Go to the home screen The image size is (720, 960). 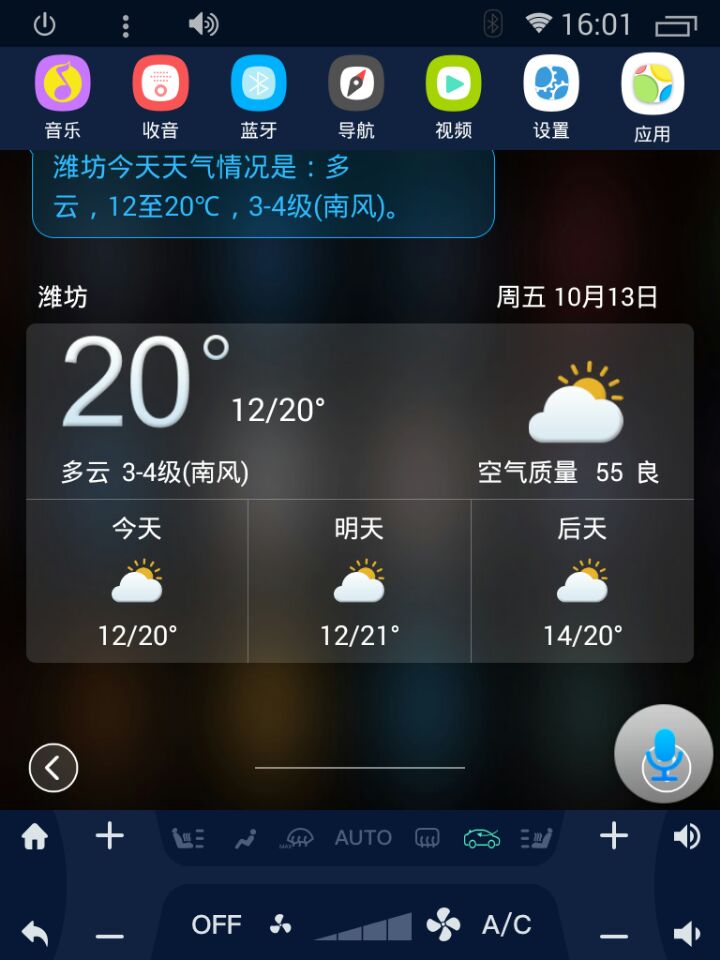tap(35, 837)
